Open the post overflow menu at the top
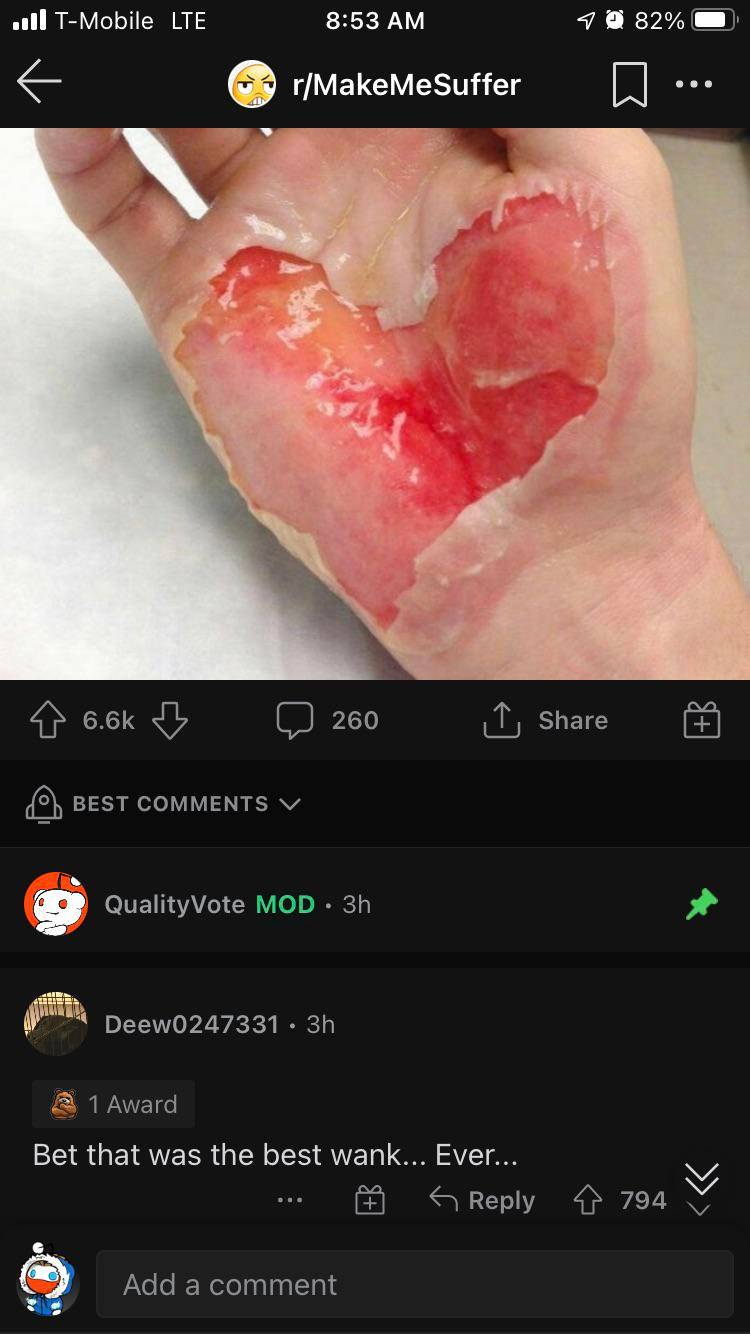750x1334 pixels. 694,85
